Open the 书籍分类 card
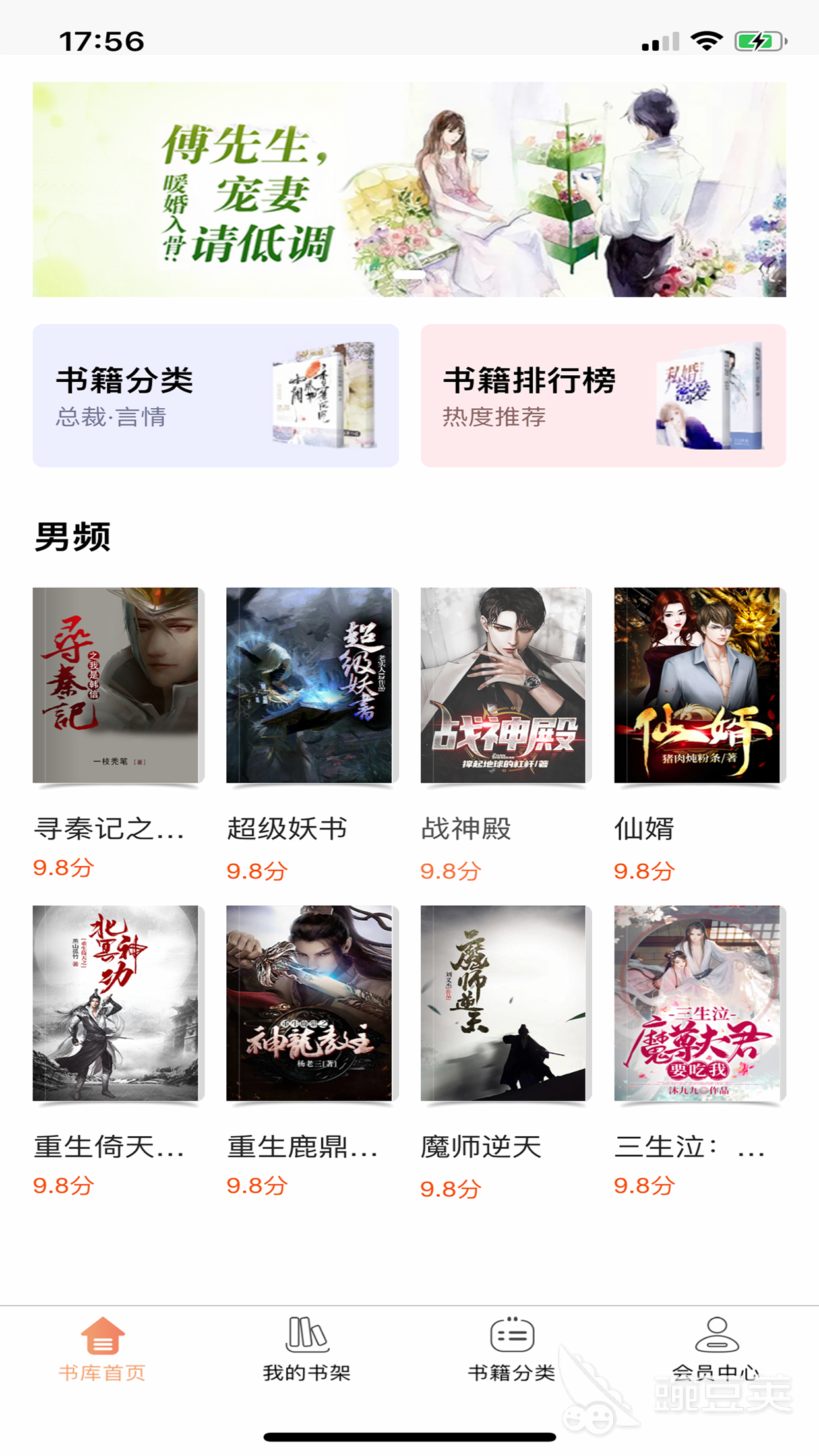The height and width of the screenshot is (1456, 819). click(216, 396)
